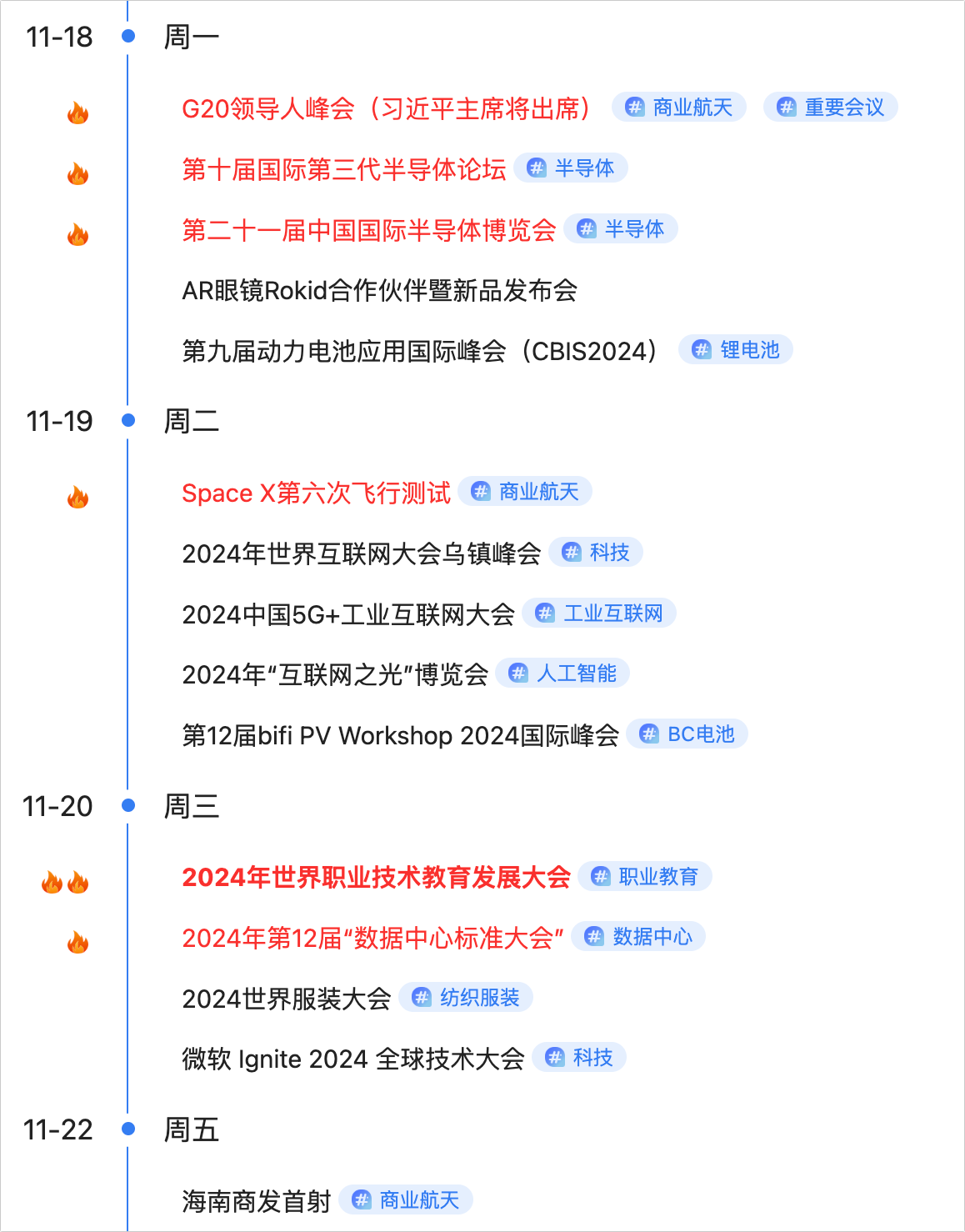Open the 锂电池 tag chip

coord(736,350)
